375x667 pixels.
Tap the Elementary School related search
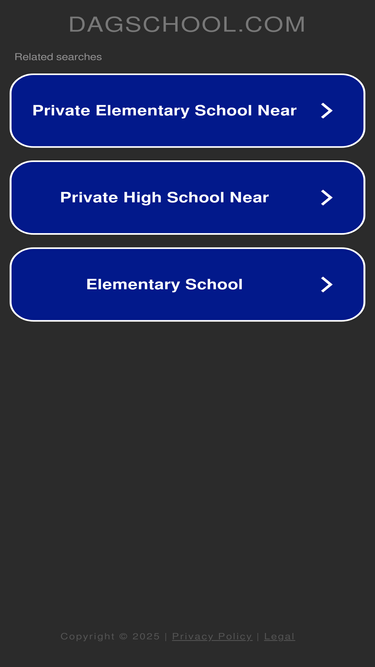click(x=188, y=284)
